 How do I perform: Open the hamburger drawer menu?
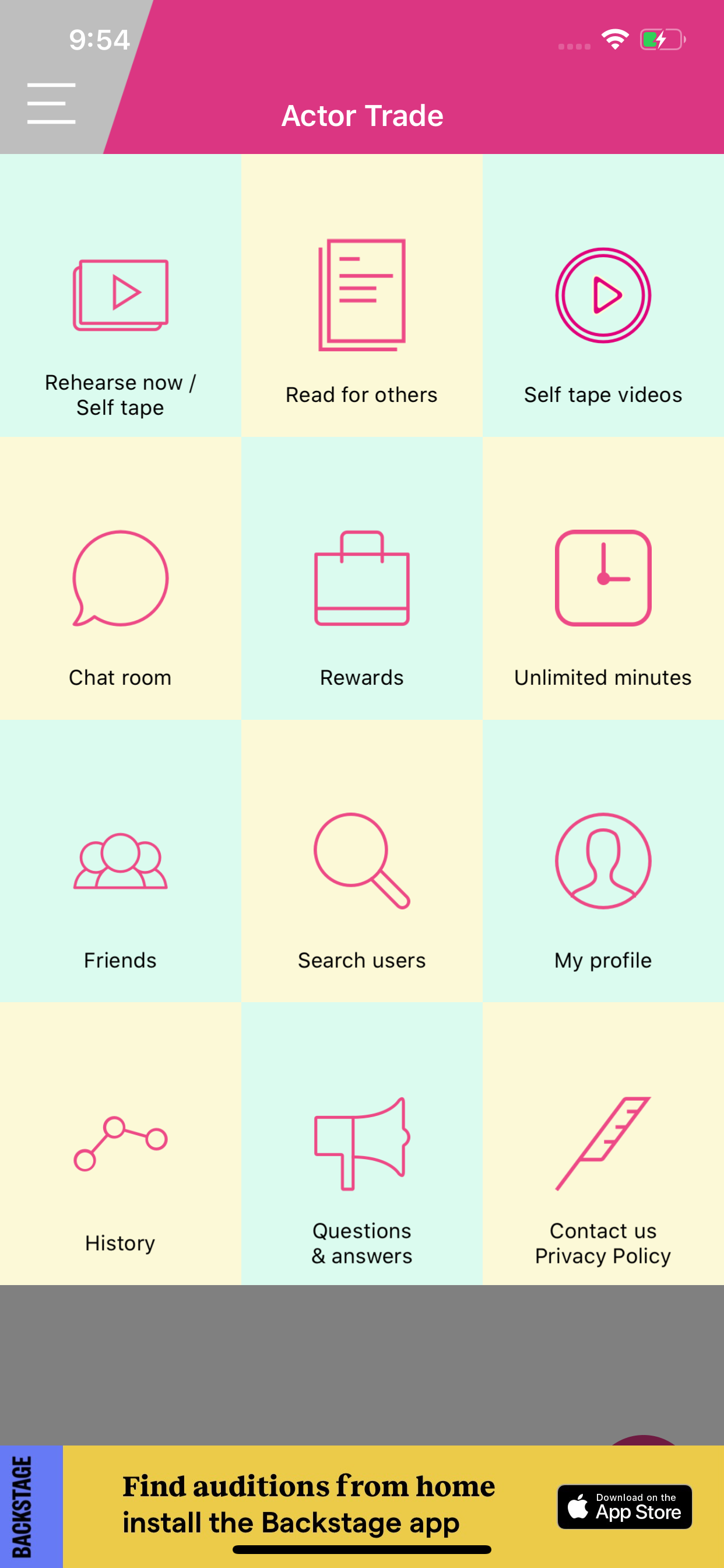click(51, 103)
